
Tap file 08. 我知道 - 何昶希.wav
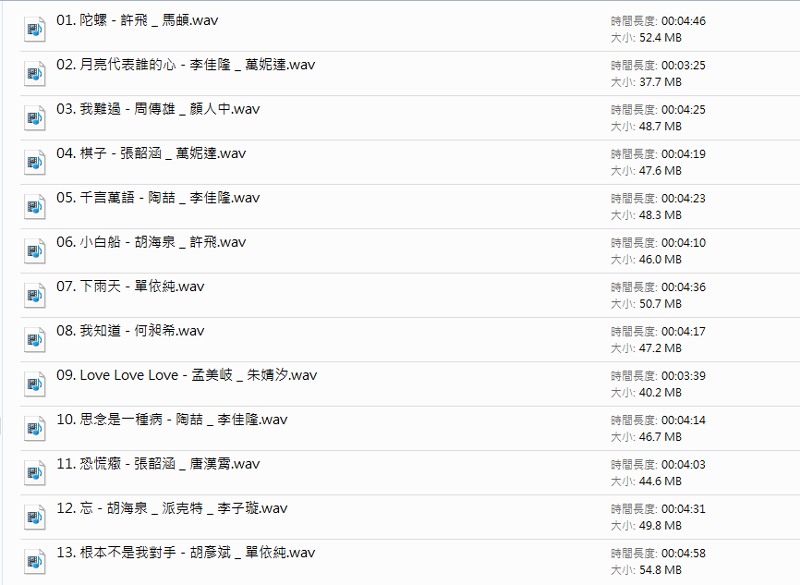coord(130,331)
